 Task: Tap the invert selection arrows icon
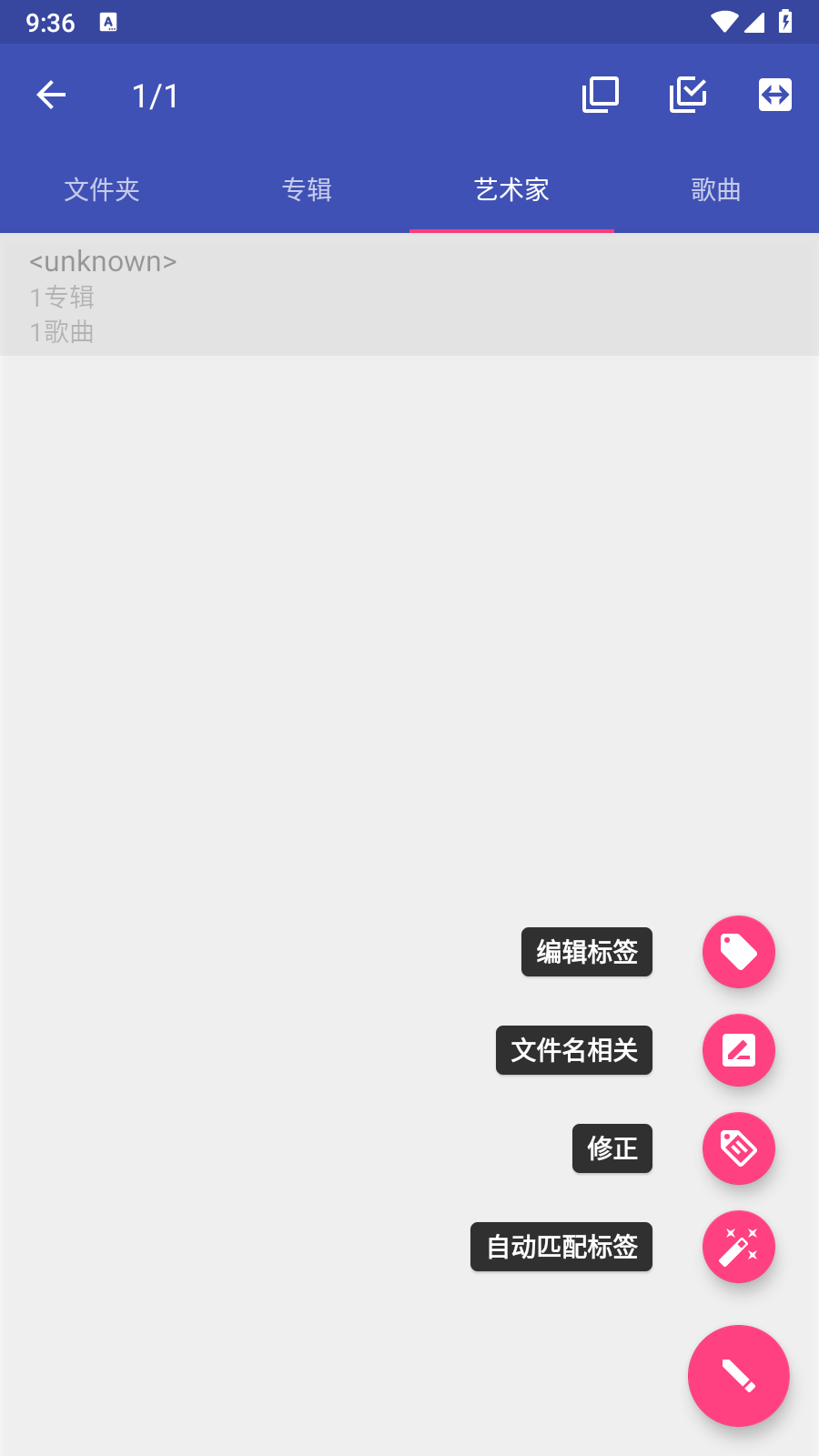tap(775, 95)
